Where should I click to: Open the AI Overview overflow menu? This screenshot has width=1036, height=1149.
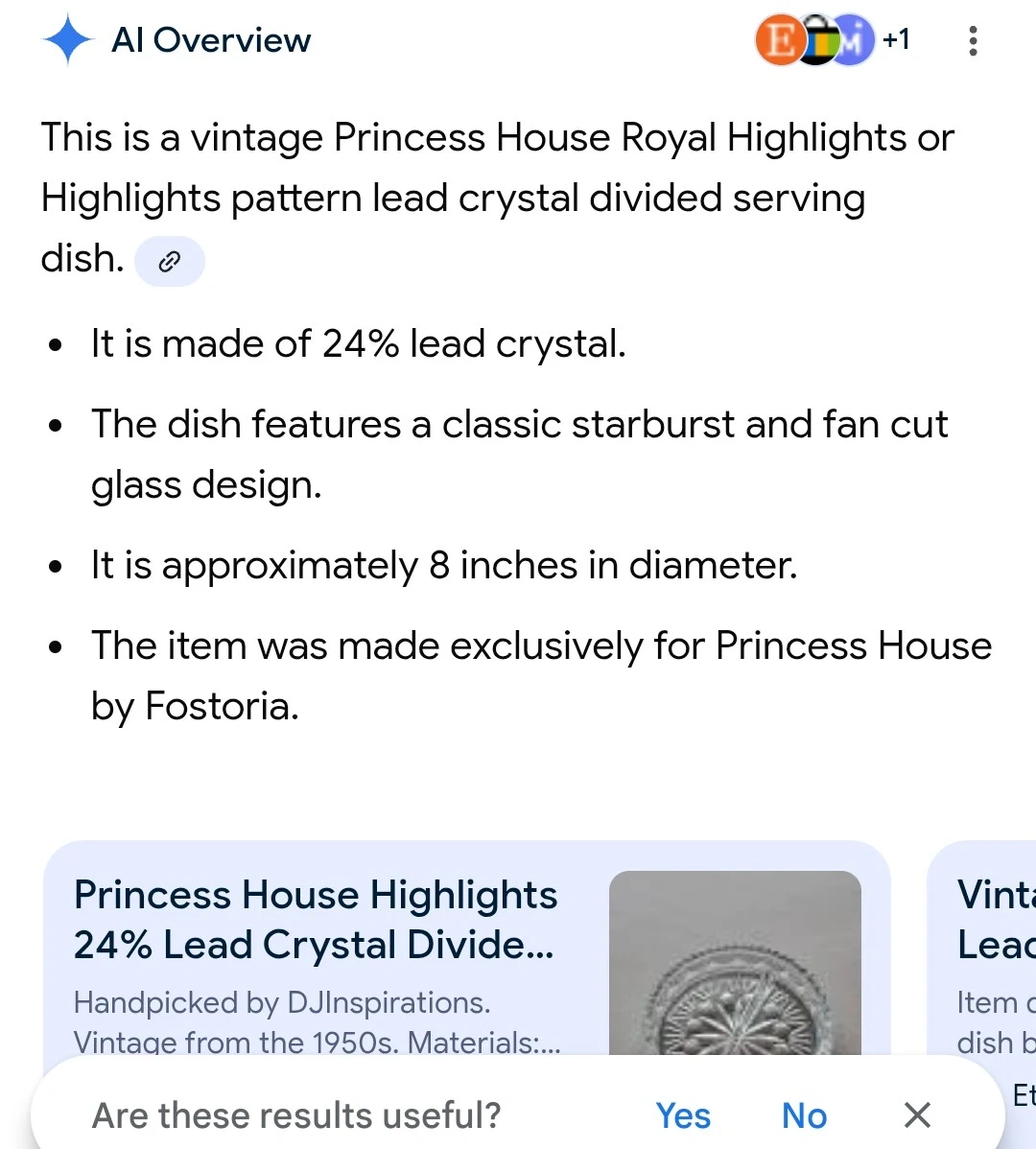coord(973,41)
